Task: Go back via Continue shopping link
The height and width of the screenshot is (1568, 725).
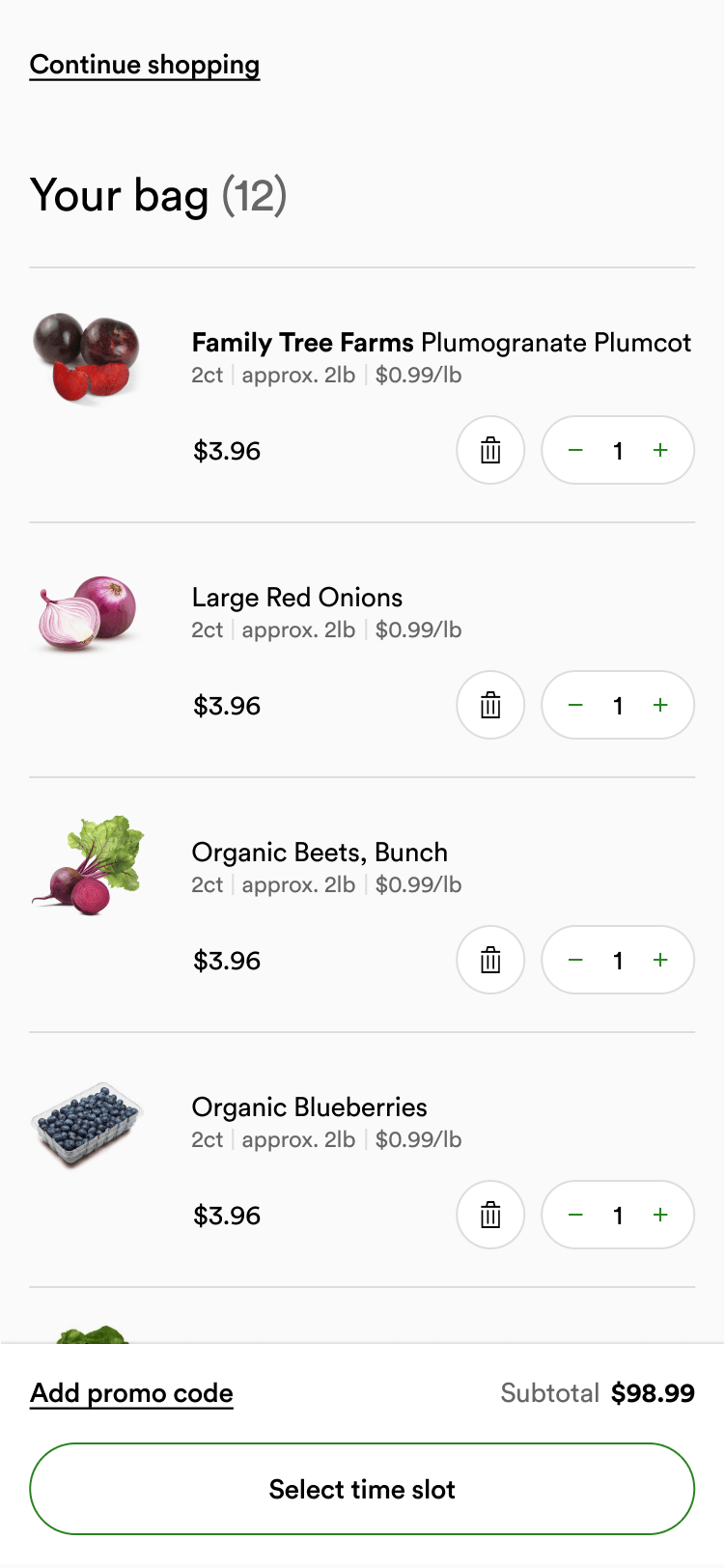Action: [145, 65]
